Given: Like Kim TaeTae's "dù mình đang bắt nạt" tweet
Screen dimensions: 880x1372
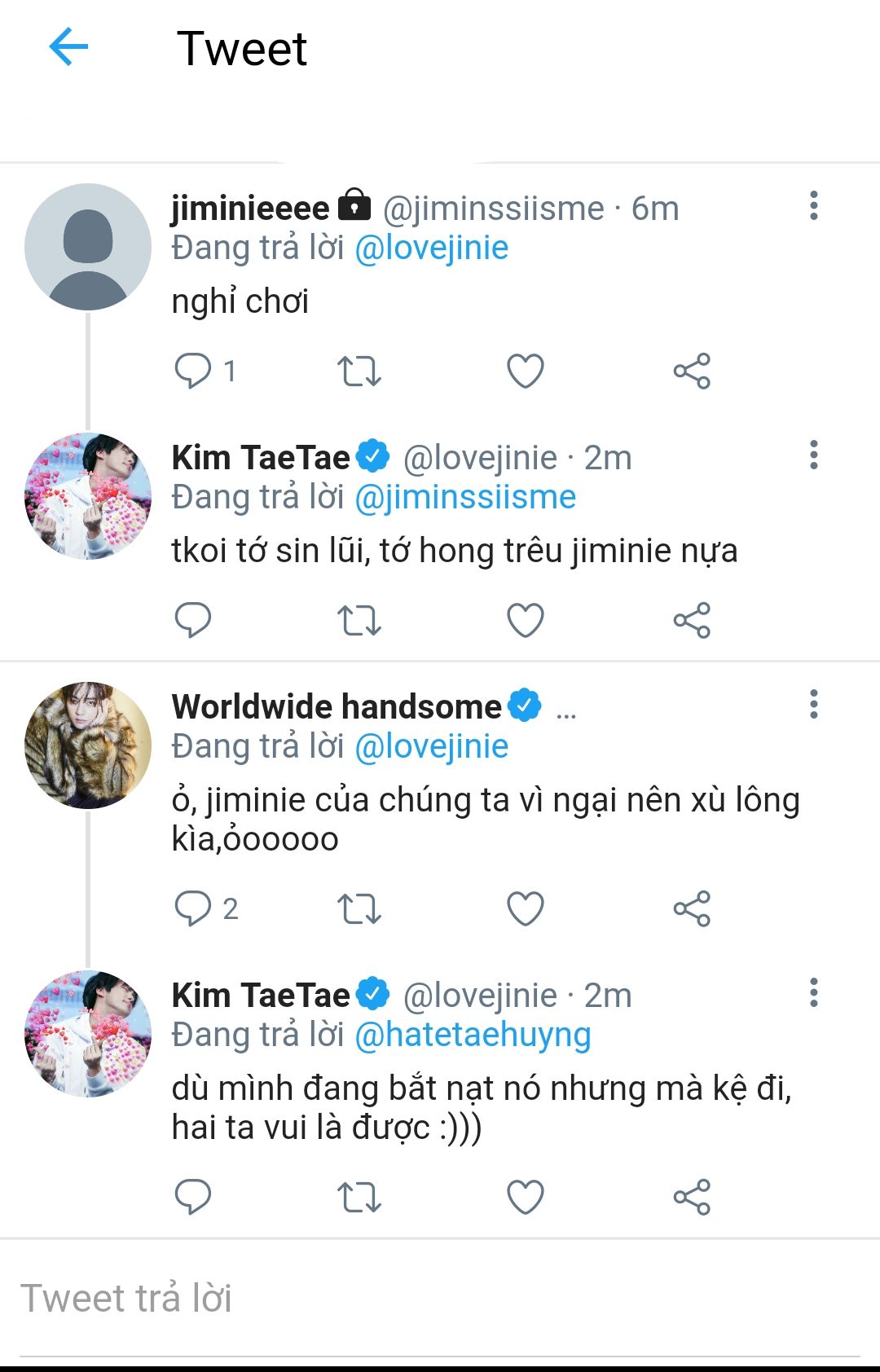Looking at the screenshot, I should coord(525,1198).
